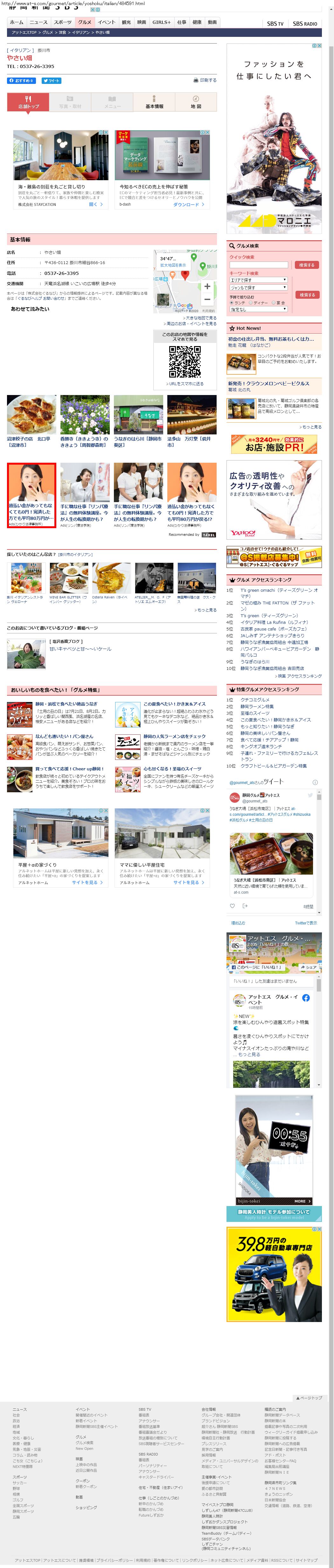Open the SBS RADIO link
The height and width of the screenshot is (1568, 334).
(305, 24)
